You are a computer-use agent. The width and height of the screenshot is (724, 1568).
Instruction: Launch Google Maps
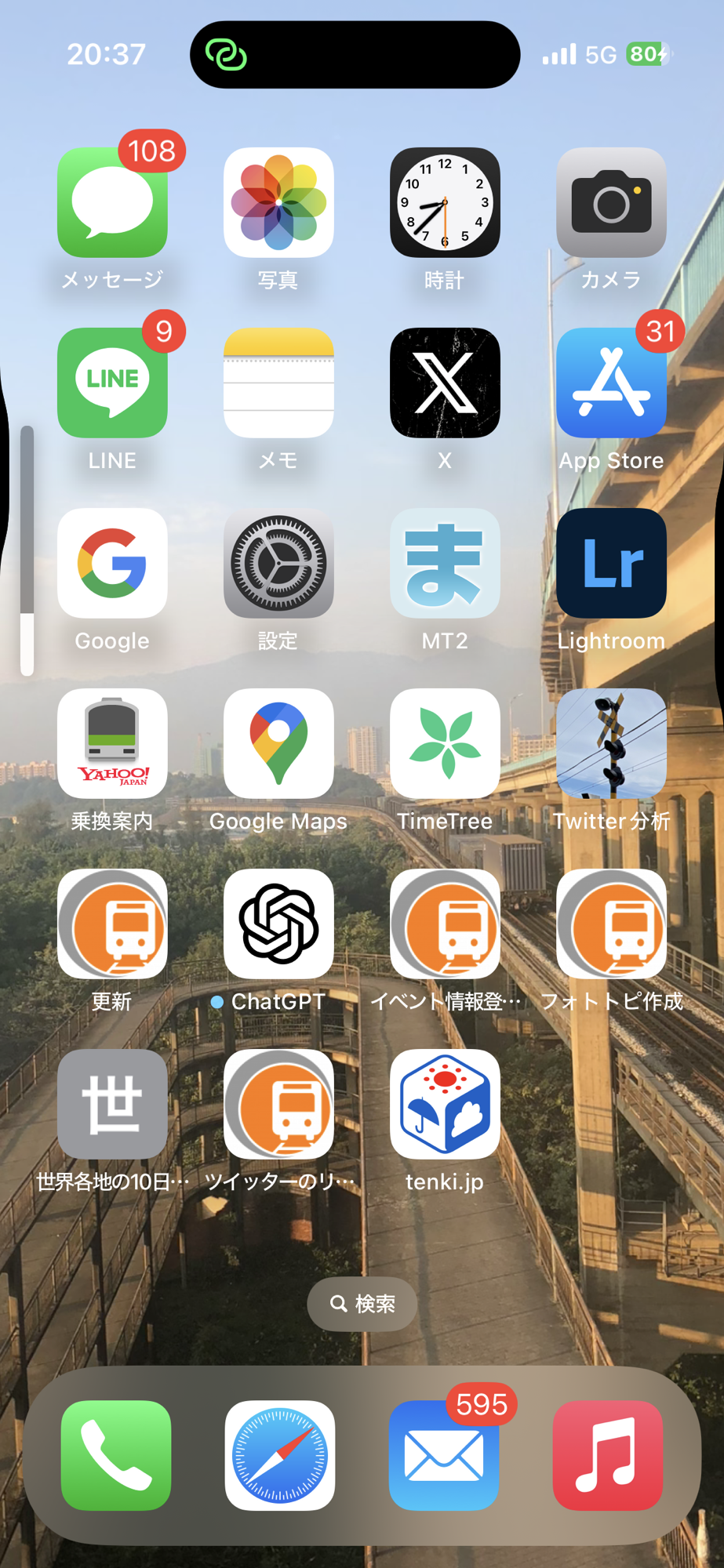pyautogui.click(x=278, y=743)
